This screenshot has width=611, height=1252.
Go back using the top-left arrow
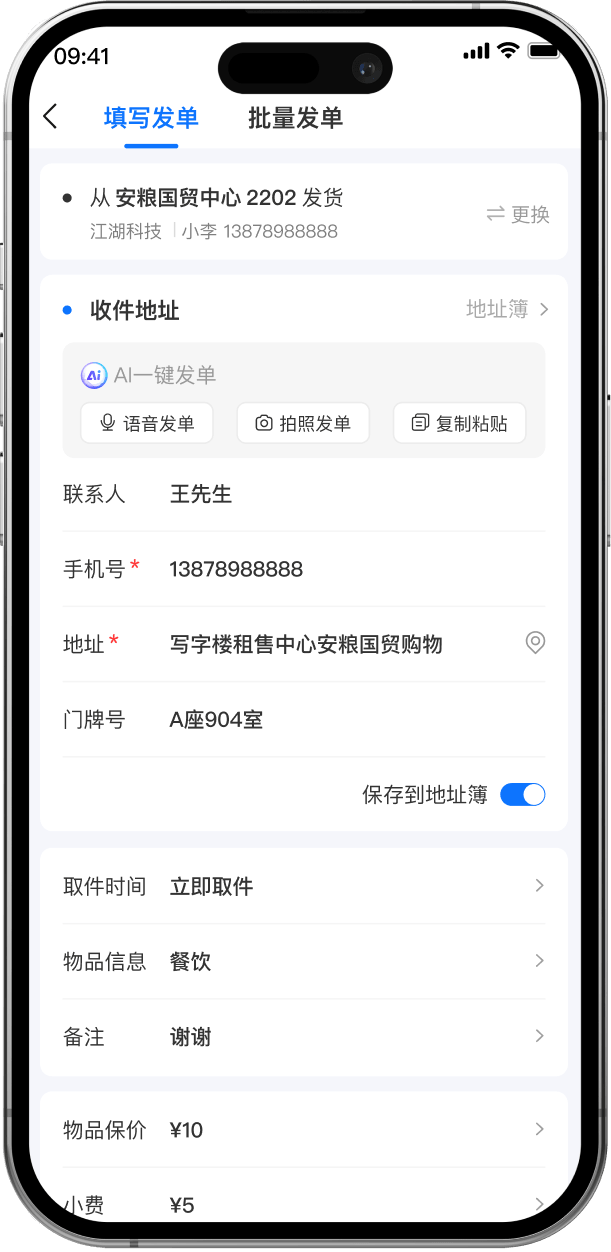[x=51, y=117]
